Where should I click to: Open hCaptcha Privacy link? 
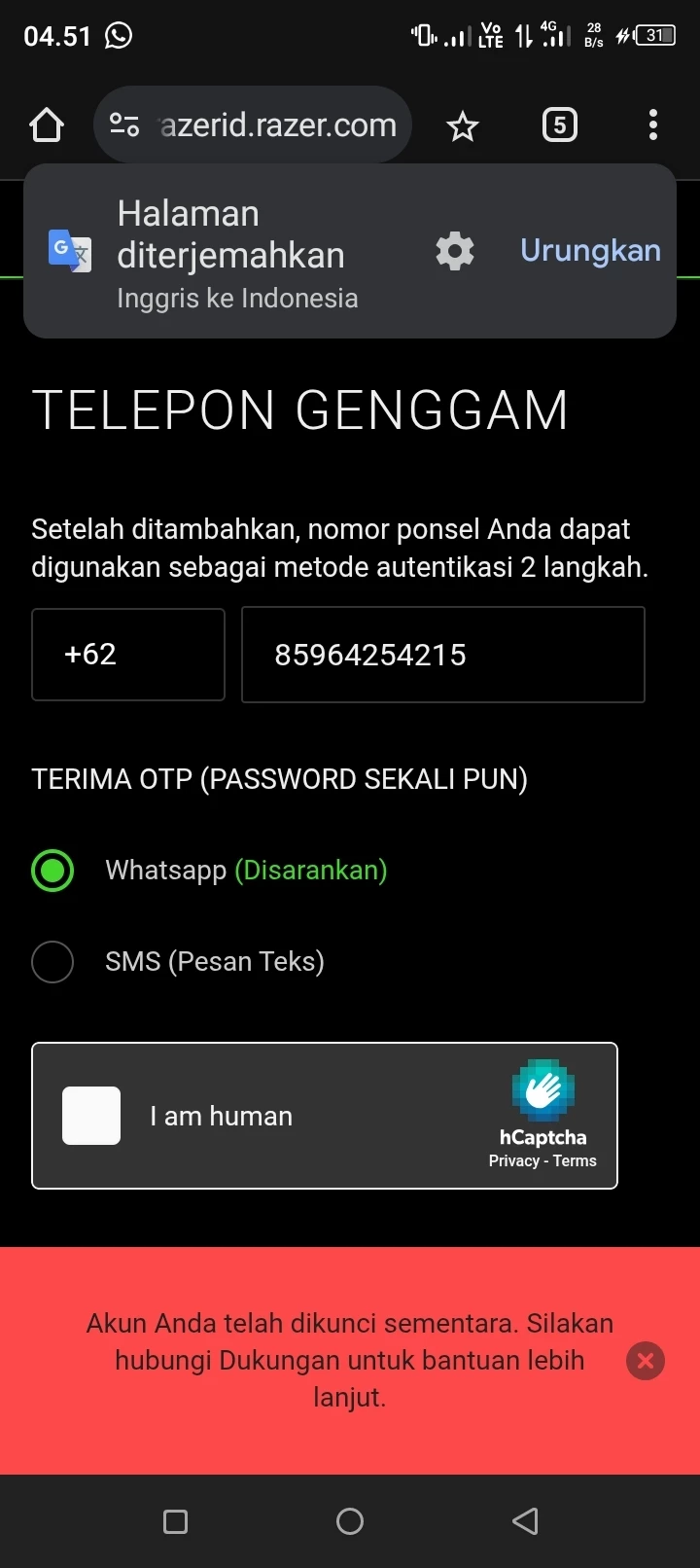tap(513, 1160)
